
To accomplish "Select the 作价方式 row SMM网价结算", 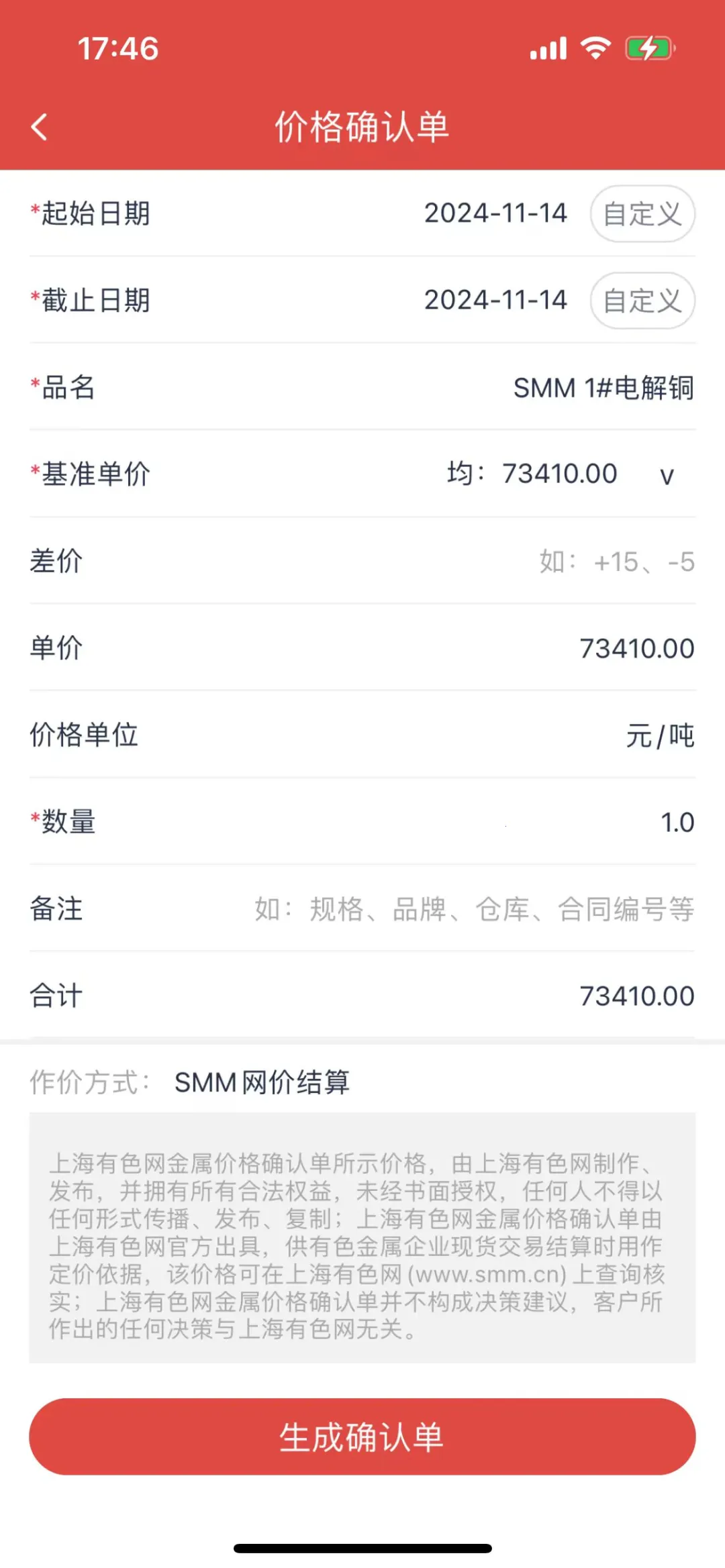I will pos(262,1082).
